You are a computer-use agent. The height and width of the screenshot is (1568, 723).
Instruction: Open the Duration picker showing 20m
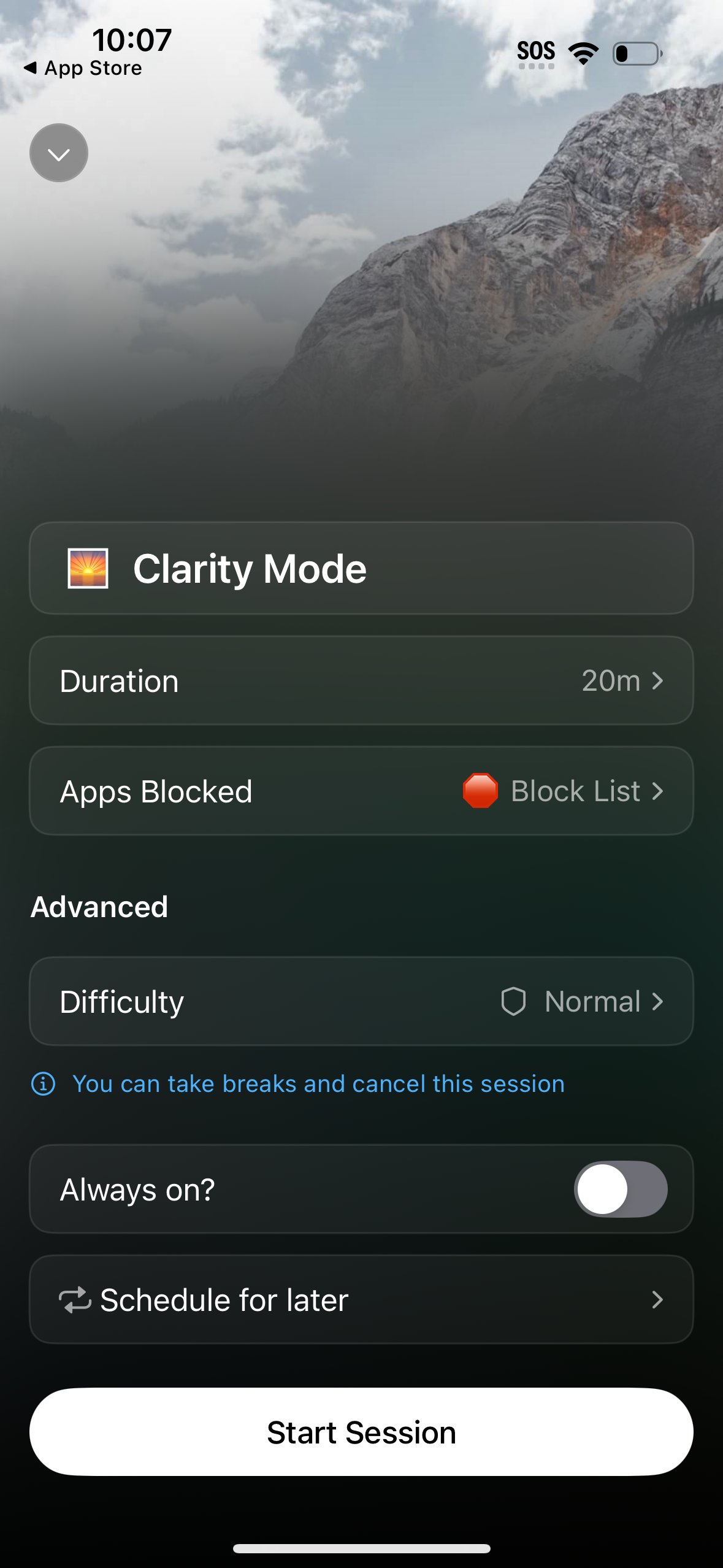click(361, 680)
